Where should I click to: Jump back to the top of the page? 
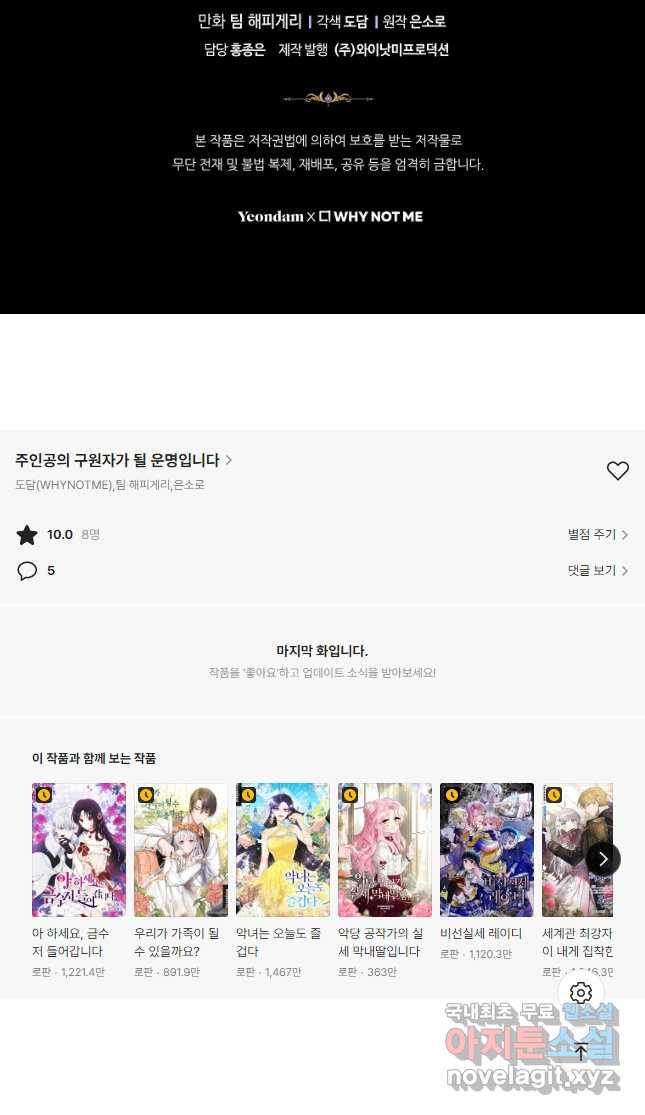[581, 1052]
